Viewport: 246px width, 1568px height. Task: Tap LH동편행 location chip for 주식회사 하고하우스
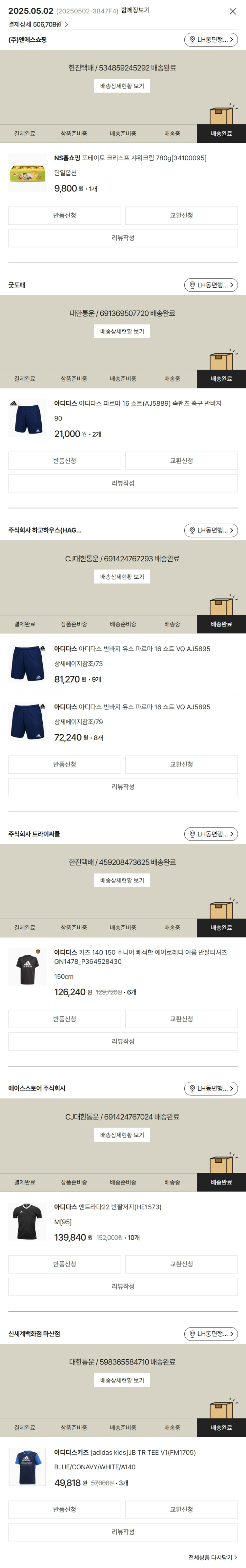coord(211,530)
